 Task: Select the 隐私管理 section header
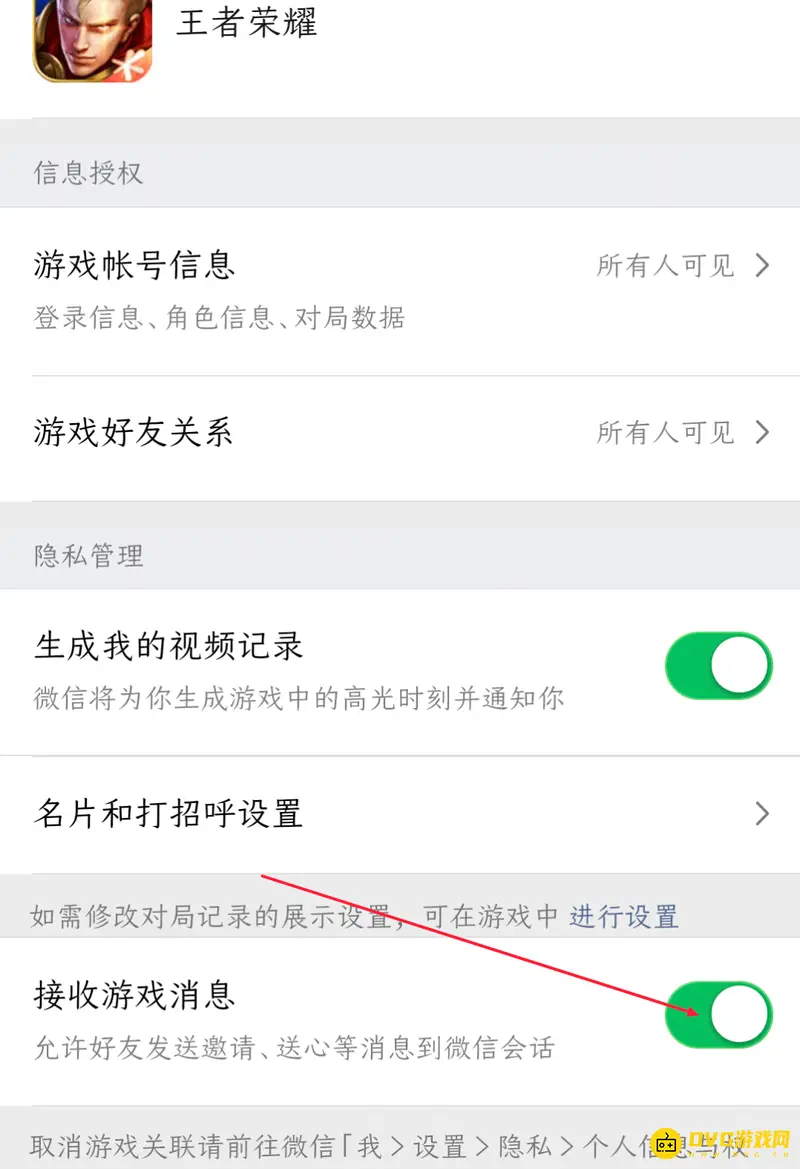pos(88,556)
